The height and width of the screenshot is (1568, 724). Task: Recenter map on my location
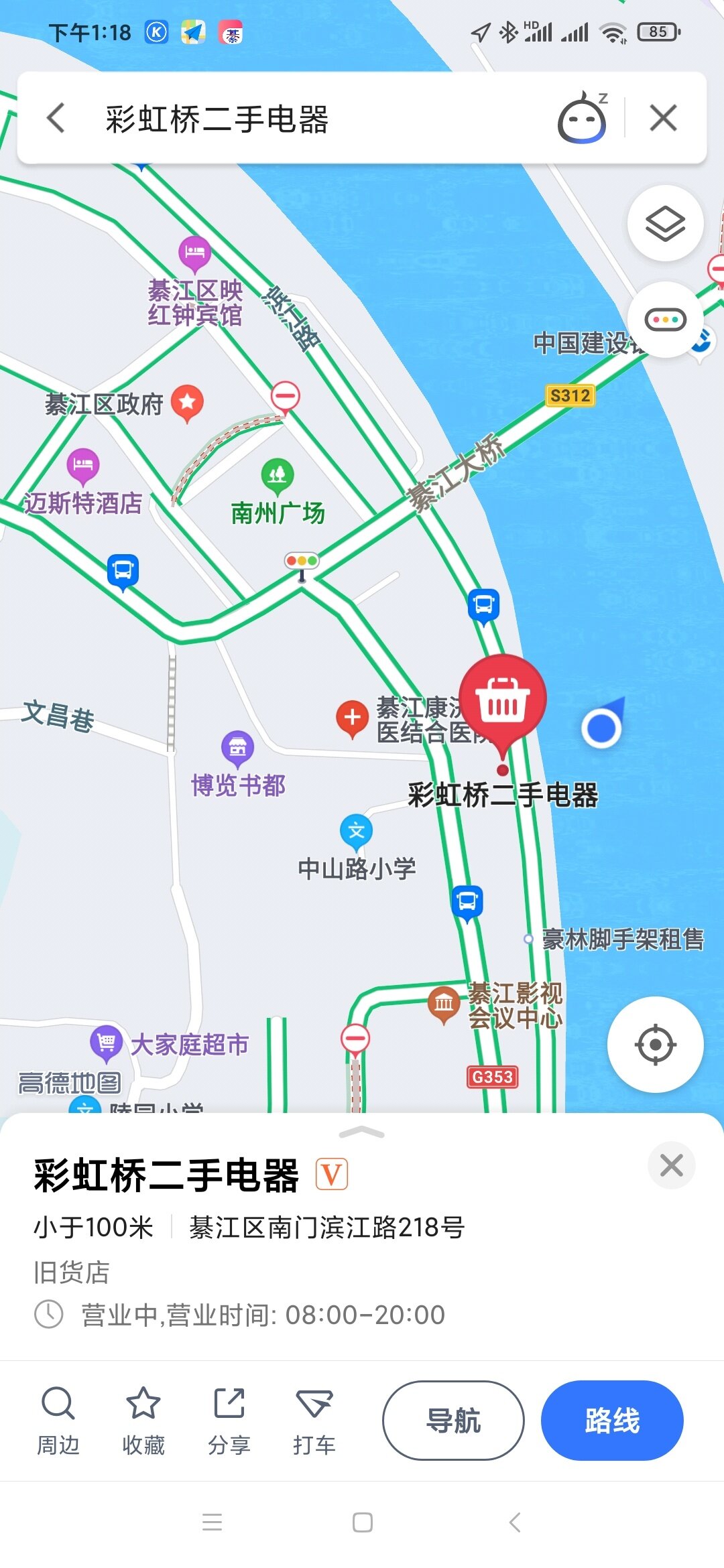pyautogui.click(x=655, y=1044)
